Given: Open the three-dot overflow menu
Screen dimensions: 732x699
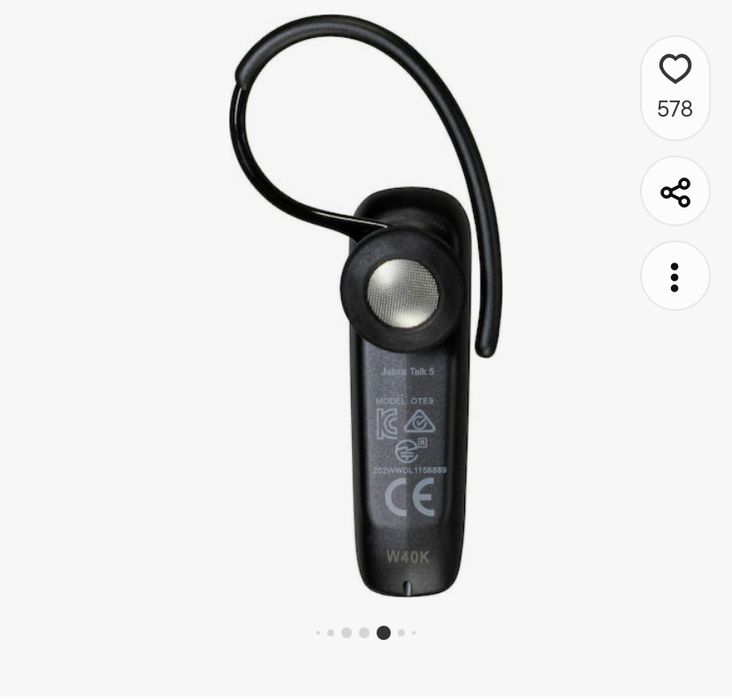Looking at the screenshot, I should pyautogui.click(x=675, y=277).
